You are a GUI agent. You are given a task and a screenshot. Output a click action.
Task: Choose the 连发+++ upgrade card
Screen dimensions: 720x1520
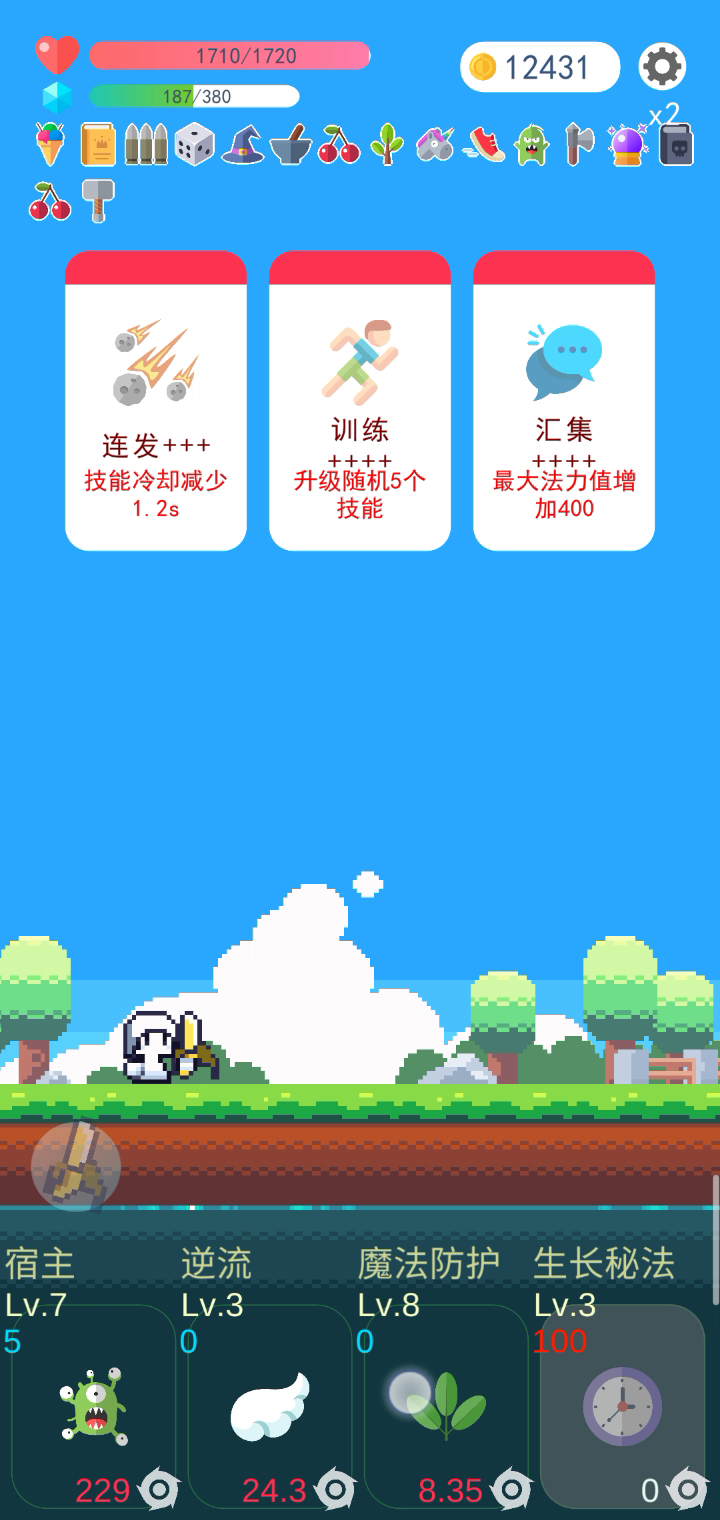click(156, 400)
